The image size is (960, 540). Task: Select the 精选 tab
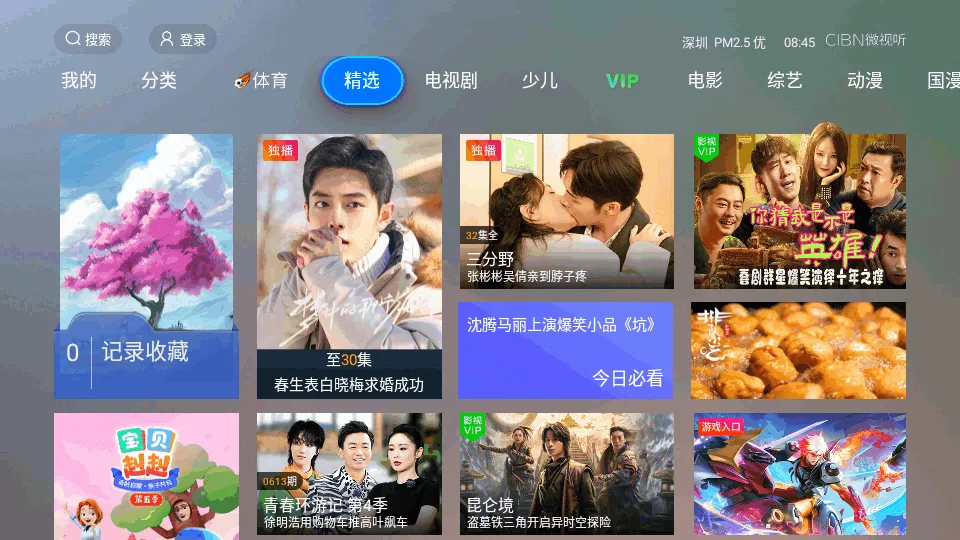click(x=362, y=81)
